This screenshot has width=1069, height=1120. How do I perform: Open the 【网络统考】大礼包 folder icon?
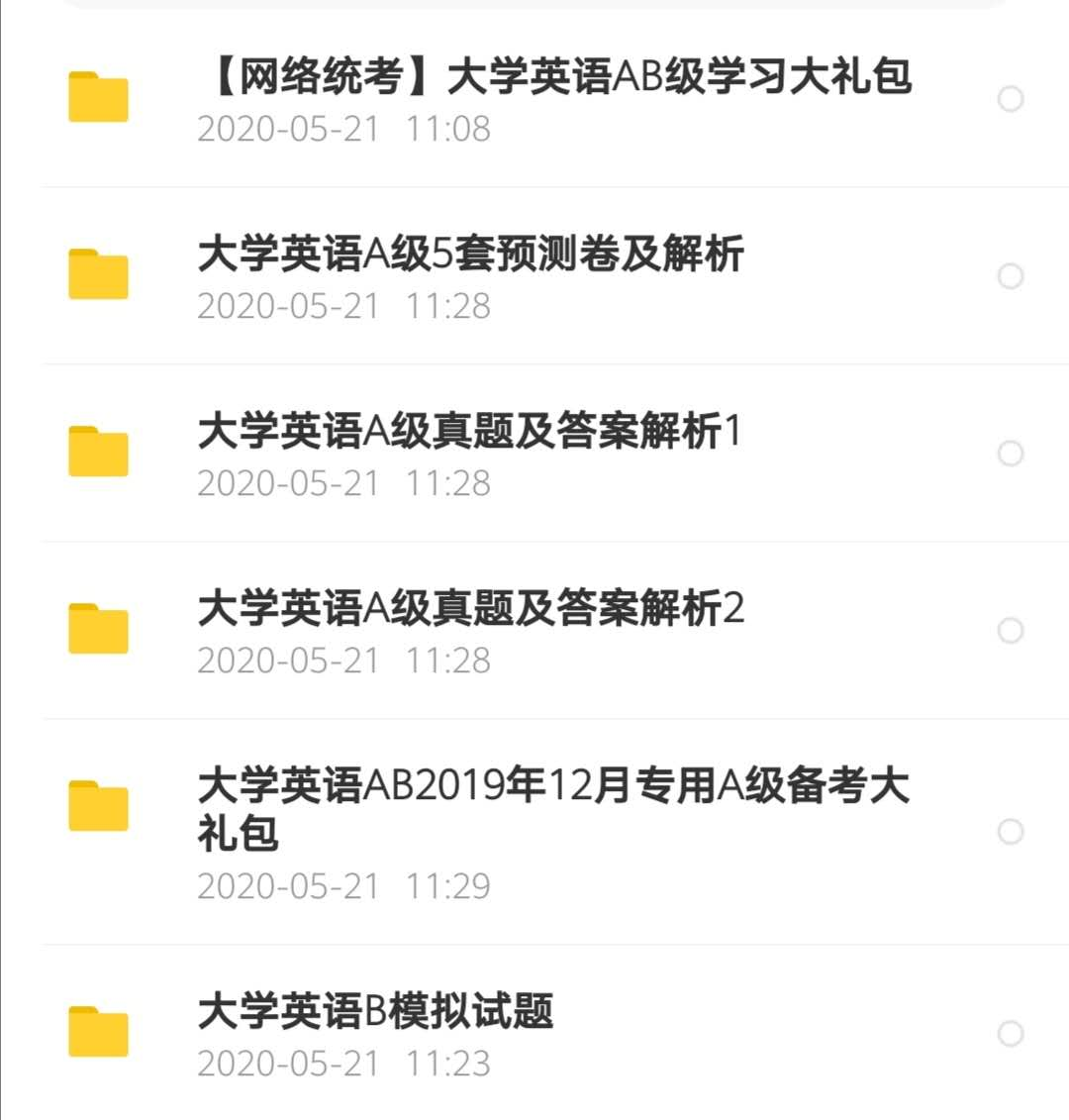tap(98, 97)
